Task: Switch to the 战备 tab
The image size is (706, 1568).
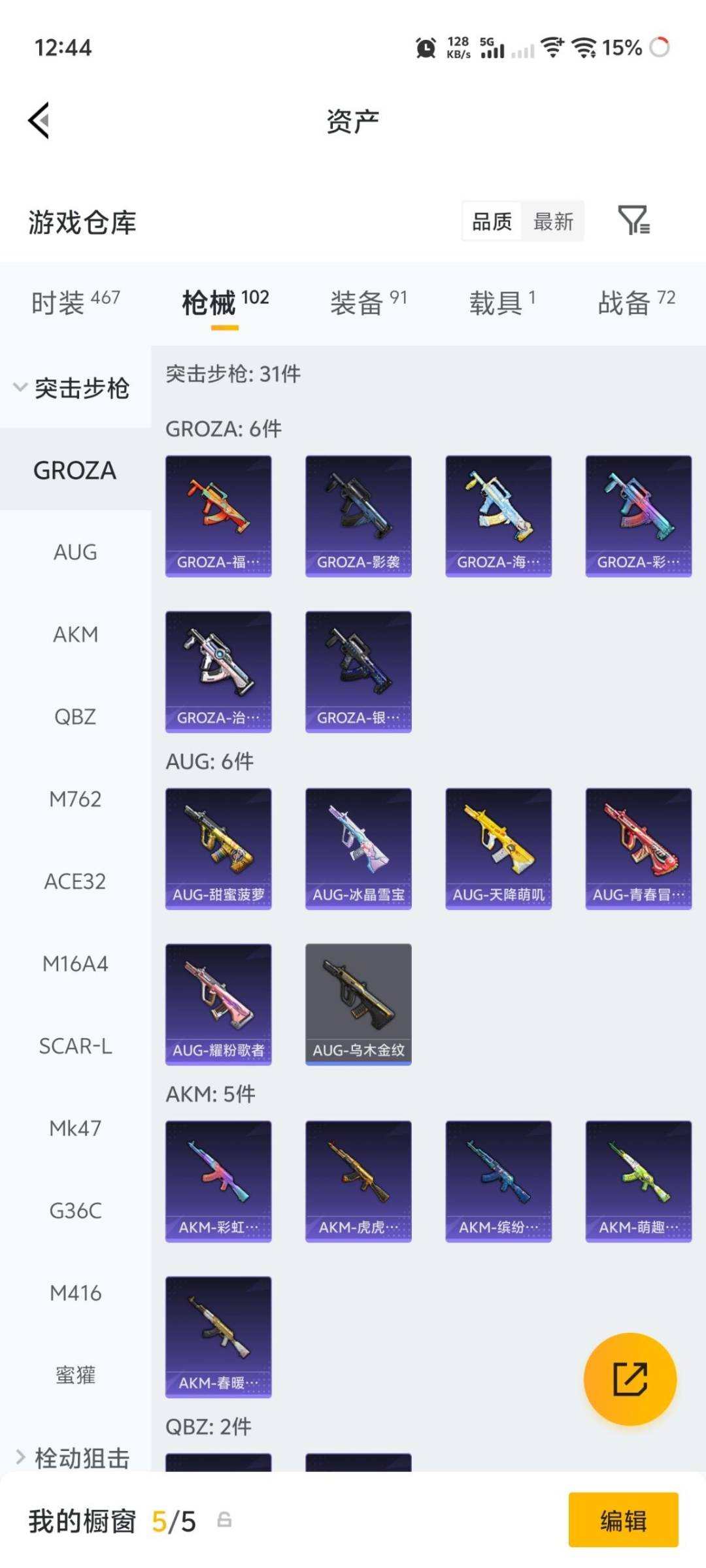Action: pyautogui.click(x=636, y=303)
